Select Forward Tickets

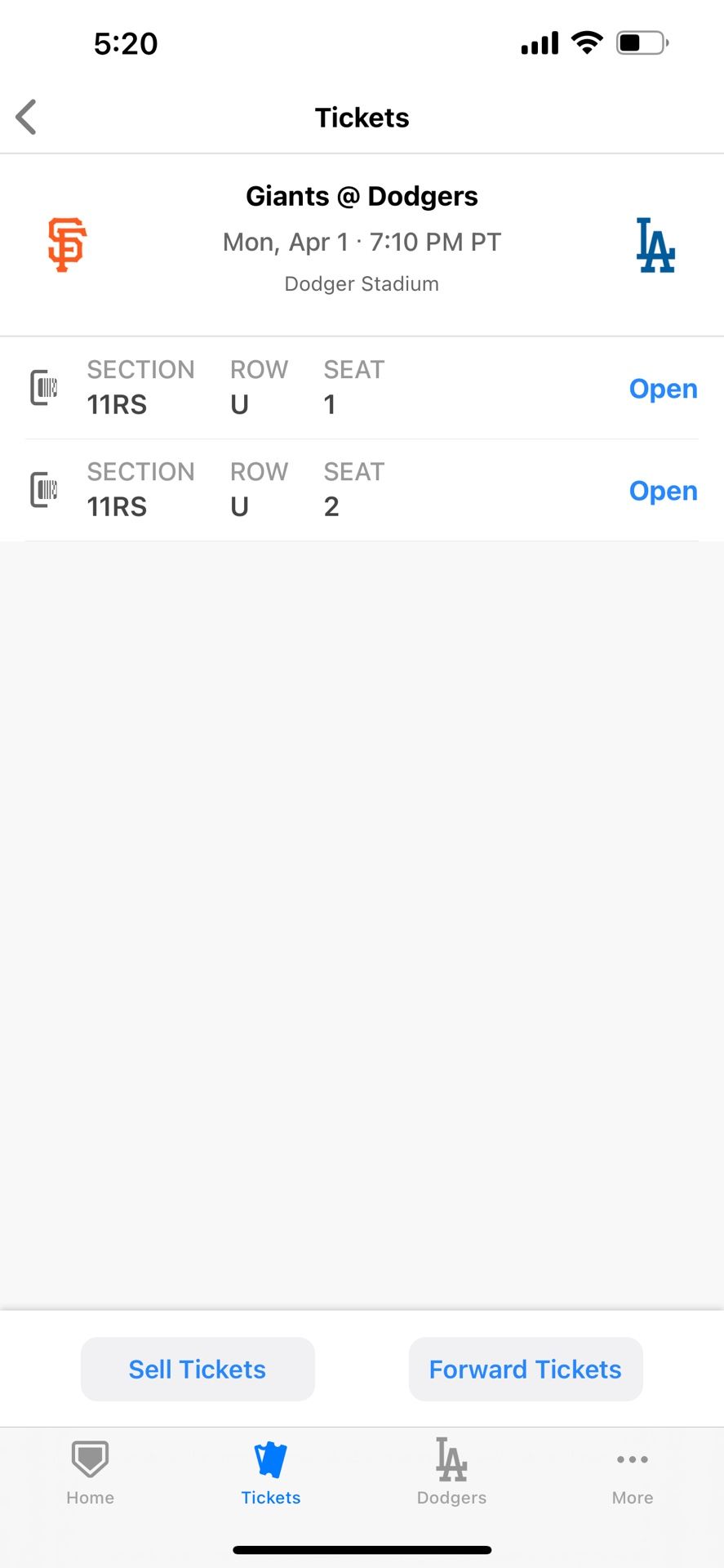(526, 1370)
